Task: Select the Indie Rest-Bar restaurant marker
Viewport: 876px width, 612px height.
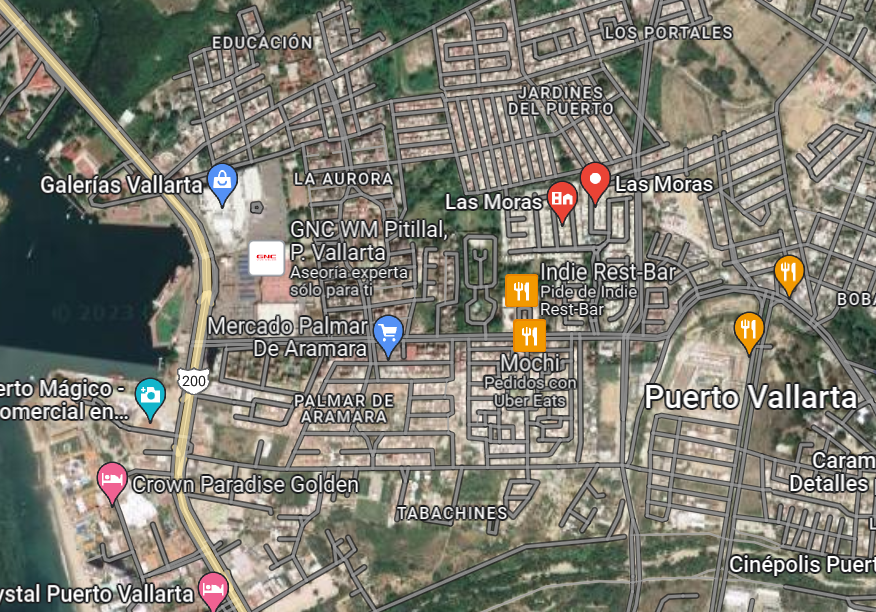Action: click(521, 291)
